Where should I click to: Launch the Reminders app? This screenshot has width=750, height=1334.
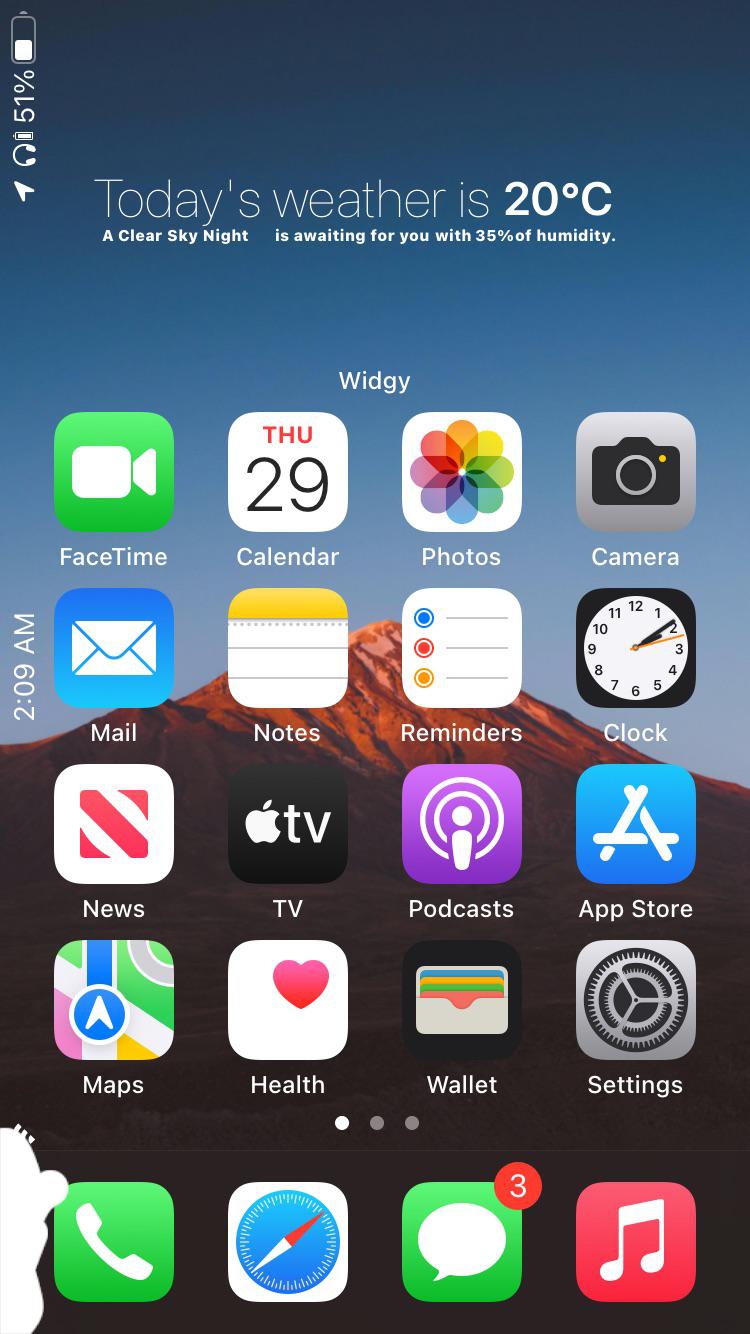click(x=462, y=648)
